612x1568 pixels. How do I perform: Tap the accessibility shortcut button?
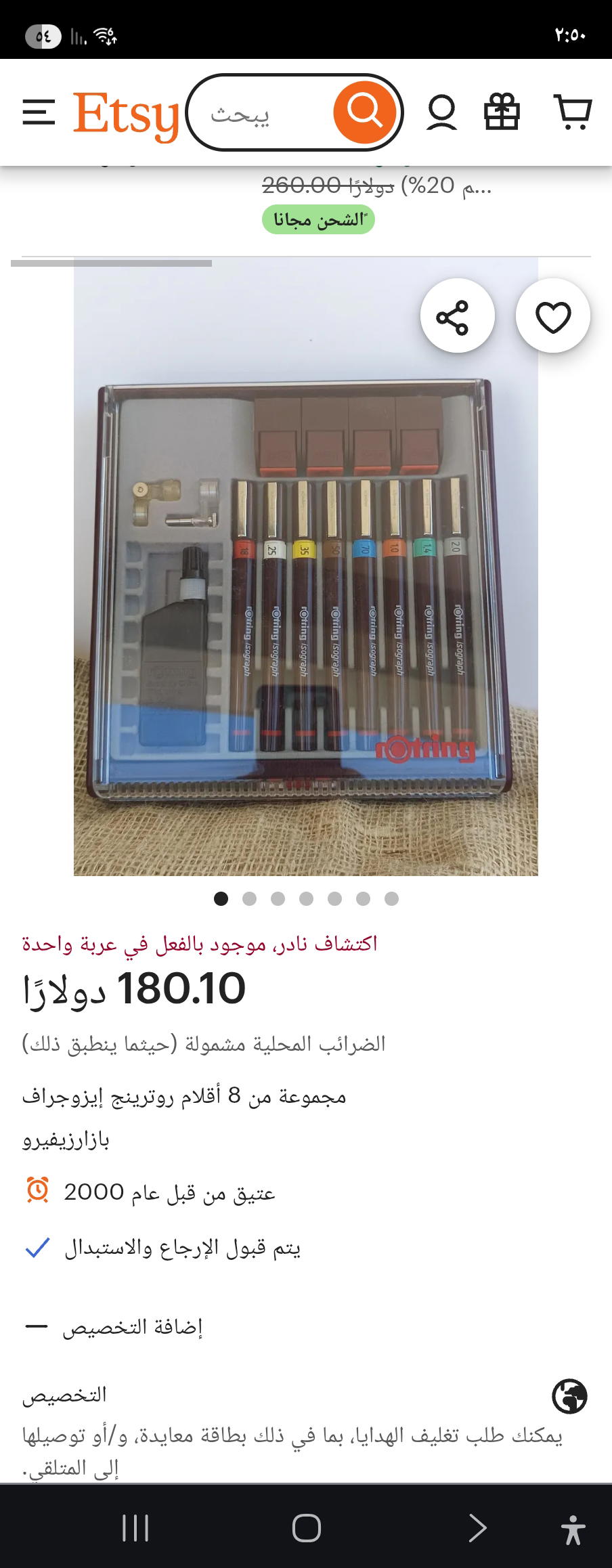click(x=573, y=1528)
